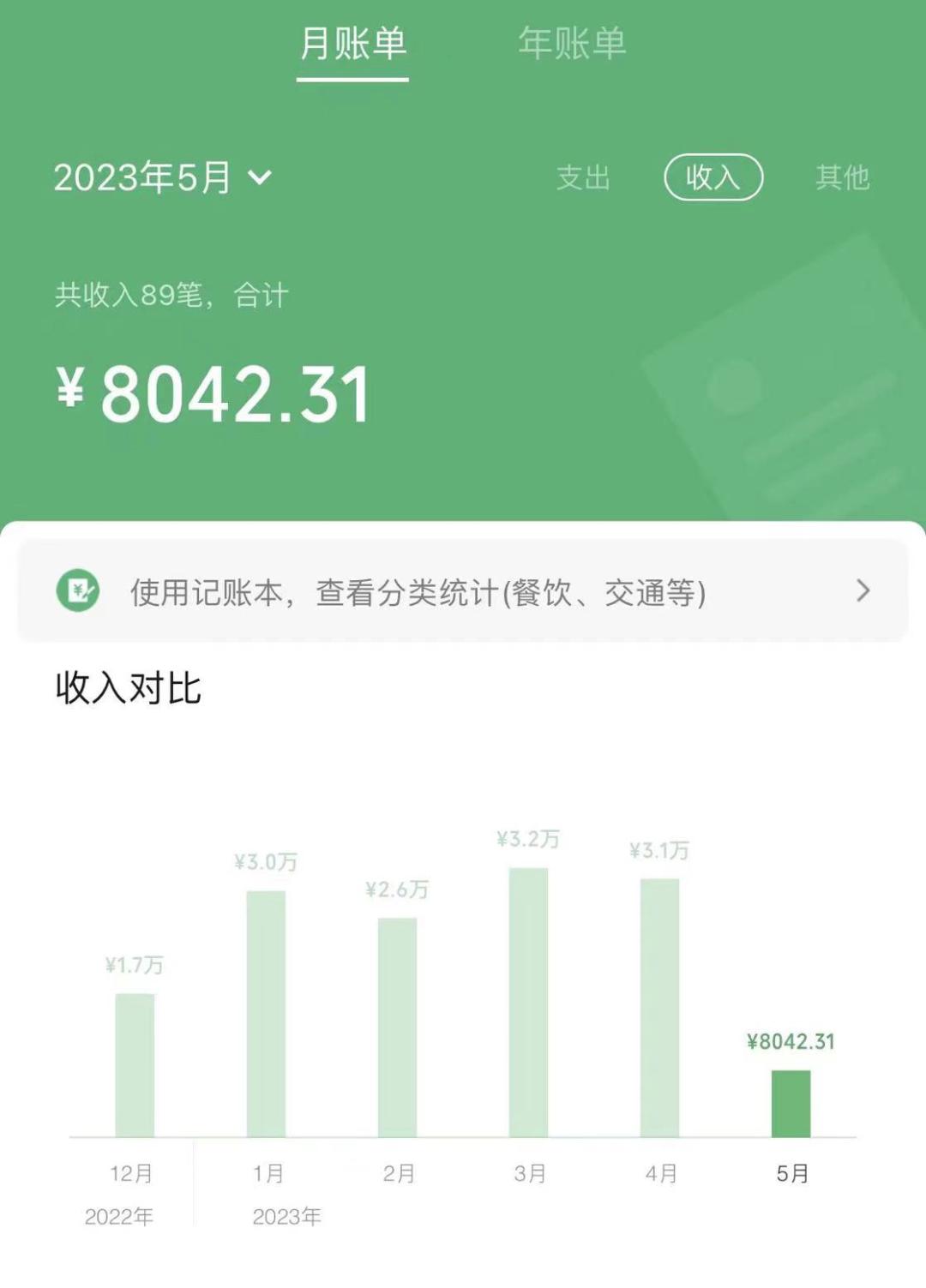This screenshot has width=926, height=1288.
Task: Keep the 收入 filter pill selected
Action: click(715, 177)
